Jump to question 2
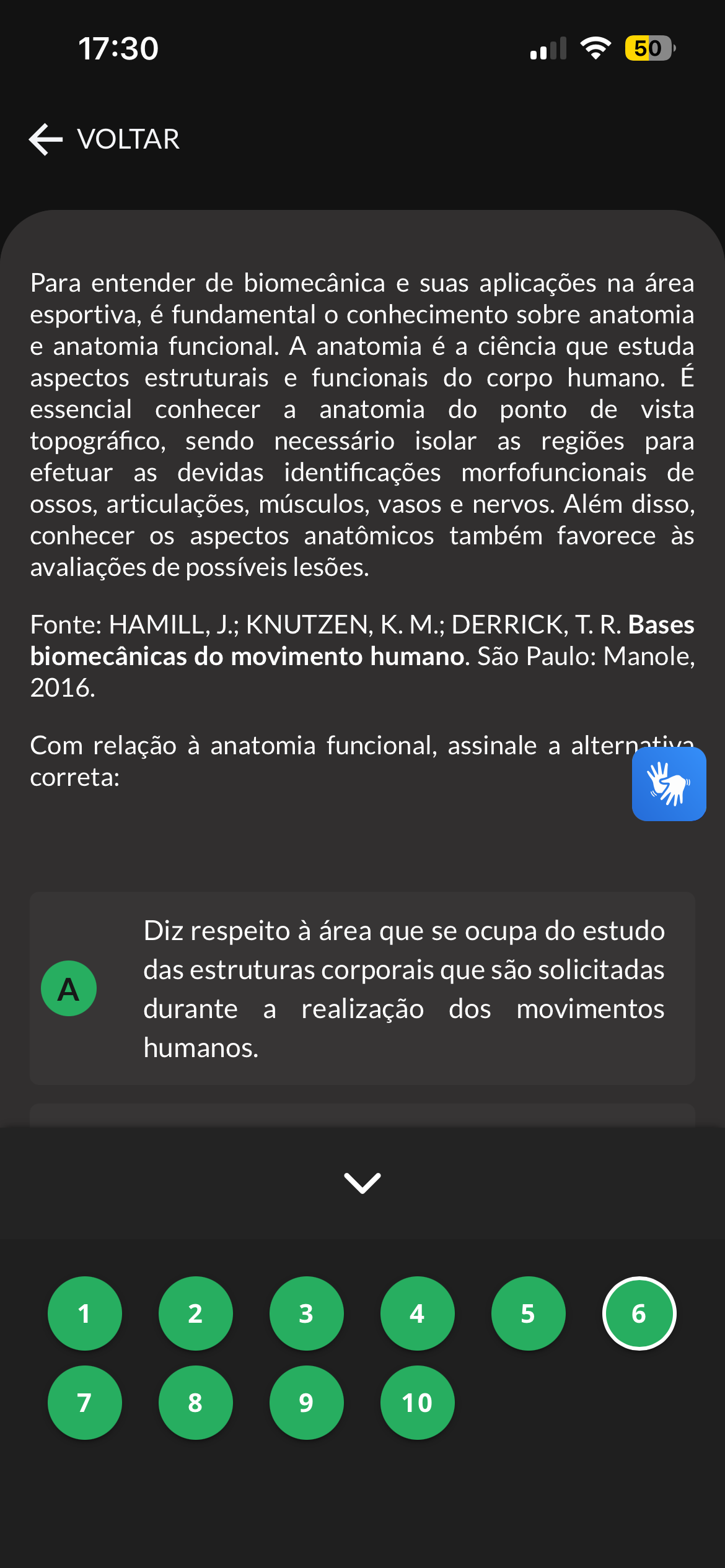The height and width of the screenshot is (1568, 725). 196,1313
